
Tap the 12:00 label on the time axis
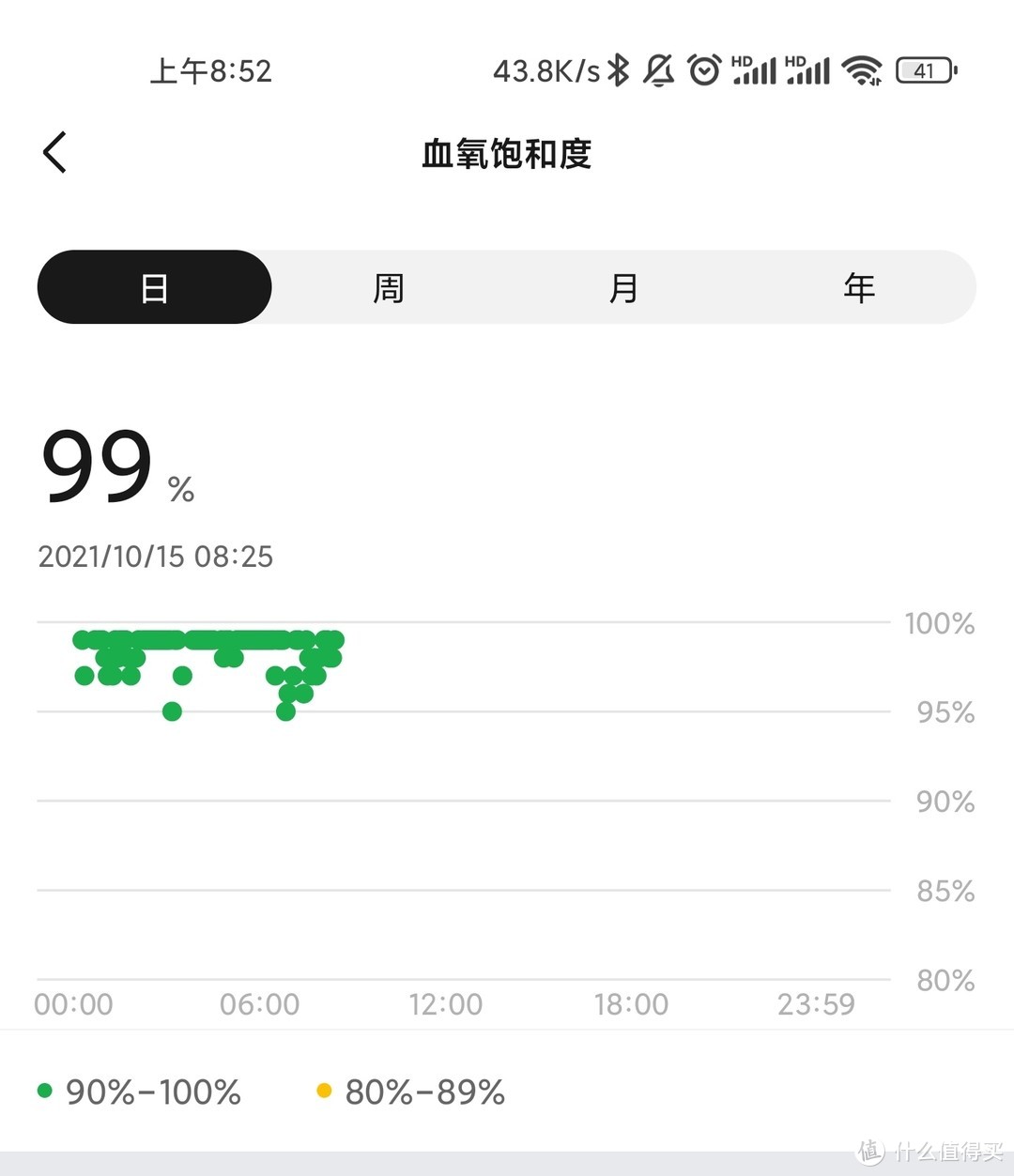pyautogui.click(x=446, y=1003)
